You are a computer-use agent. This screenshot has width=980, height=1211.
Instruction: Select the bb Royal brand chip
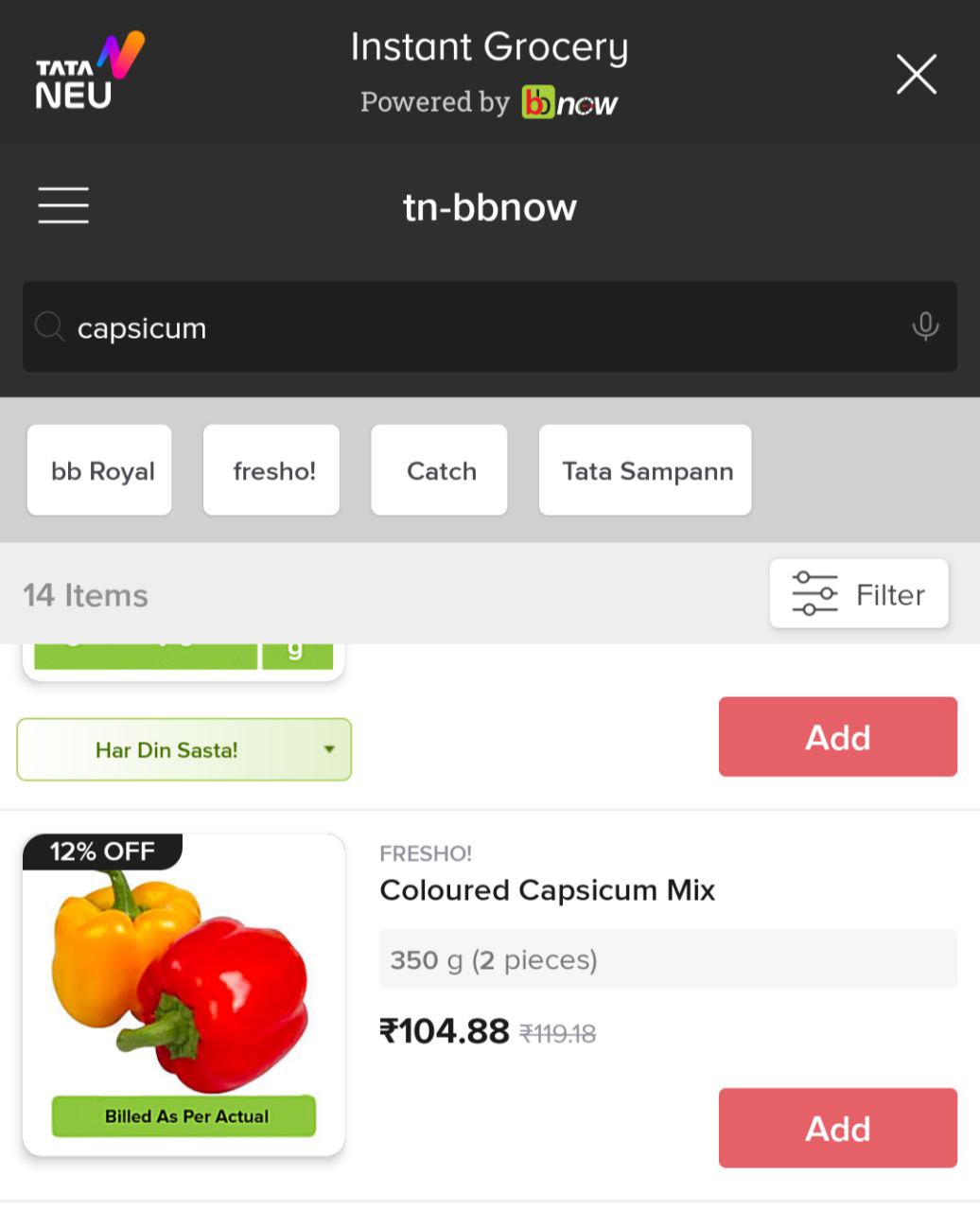100,470
